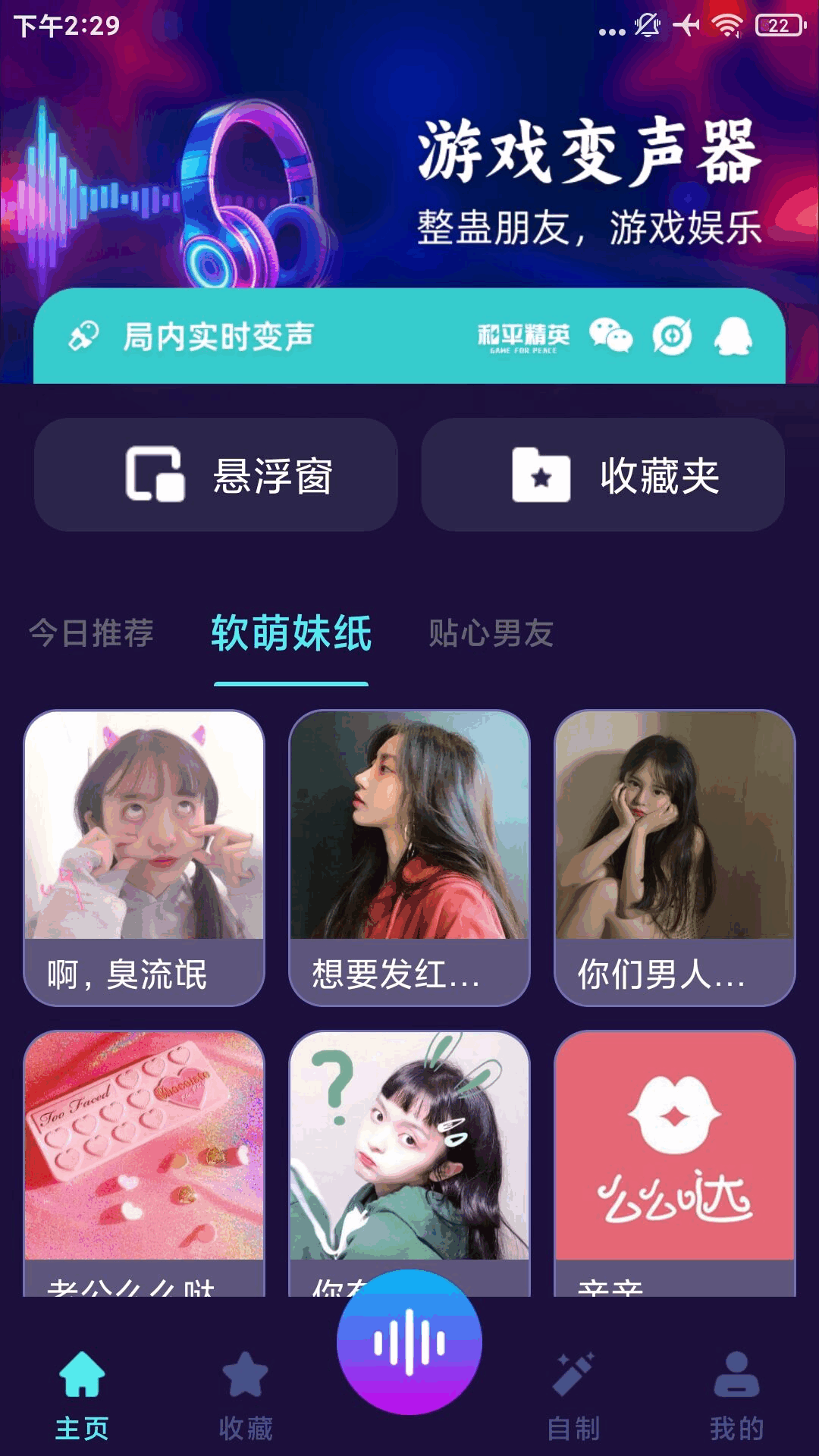Open the 自制 tab
The height and width of the screenshot is (1456, 819).
(x=573, y=1395)
